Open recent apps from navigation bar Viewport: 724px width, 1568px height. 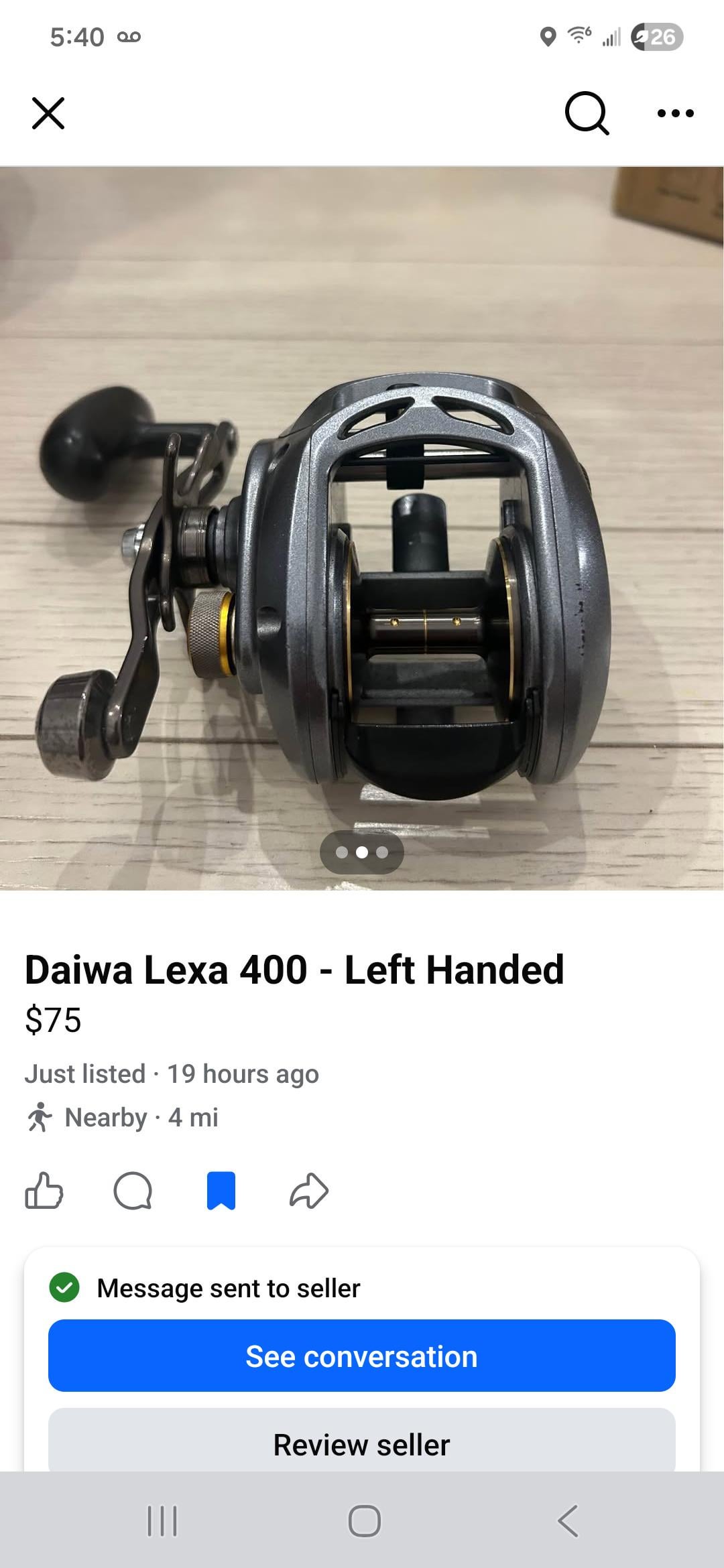tap(162, 1520)
